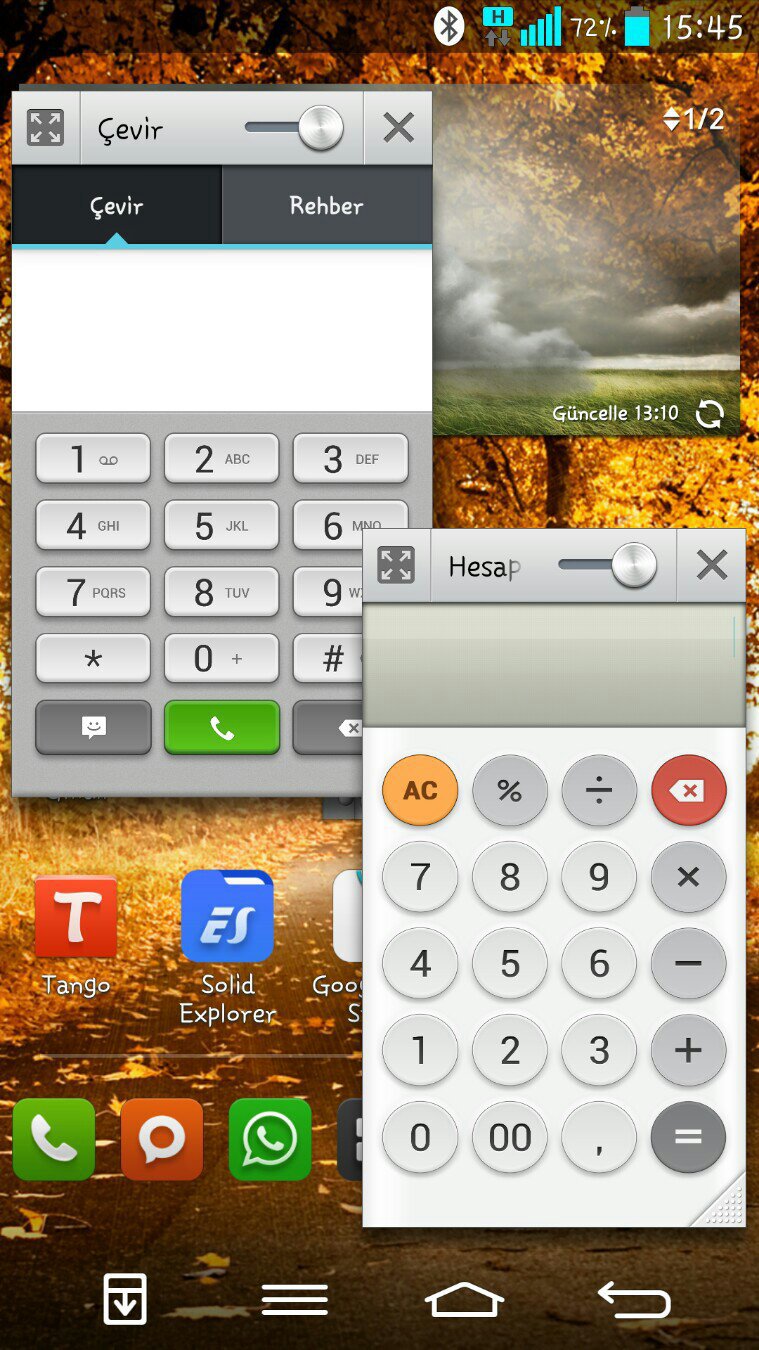Clear the calculator with AC
The image size is (759, 1350).
pyautogui.click(x=420, y=790)
